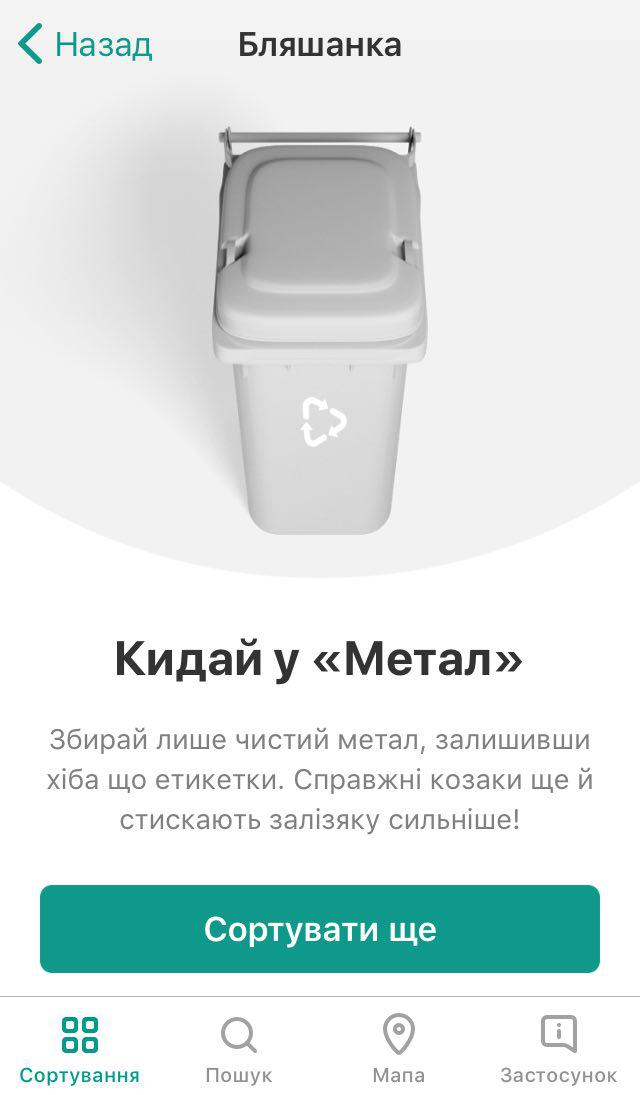
Task: Tap the Сортувати ще button
Action: pos(320,929)
